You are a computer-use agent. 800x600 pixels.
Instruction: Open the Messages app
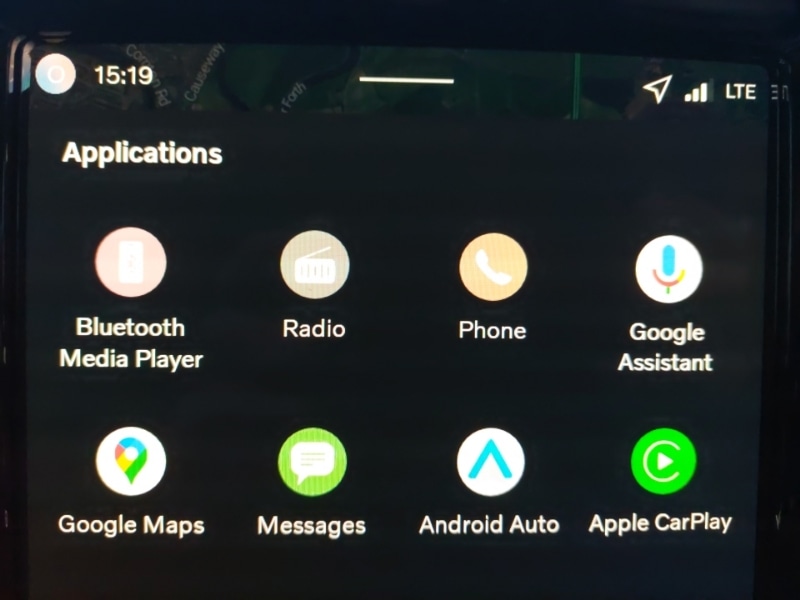[312, 462]
